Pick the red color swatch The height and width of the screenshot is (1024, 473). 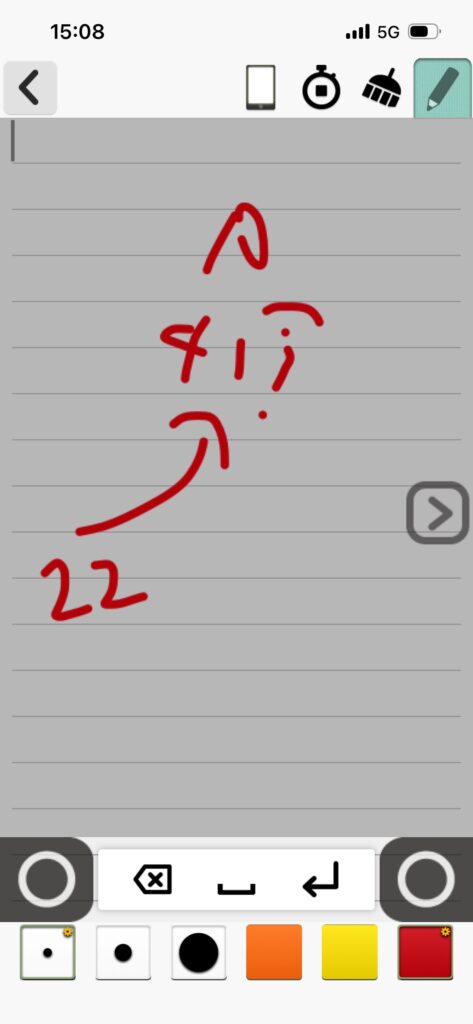(425, 952)
